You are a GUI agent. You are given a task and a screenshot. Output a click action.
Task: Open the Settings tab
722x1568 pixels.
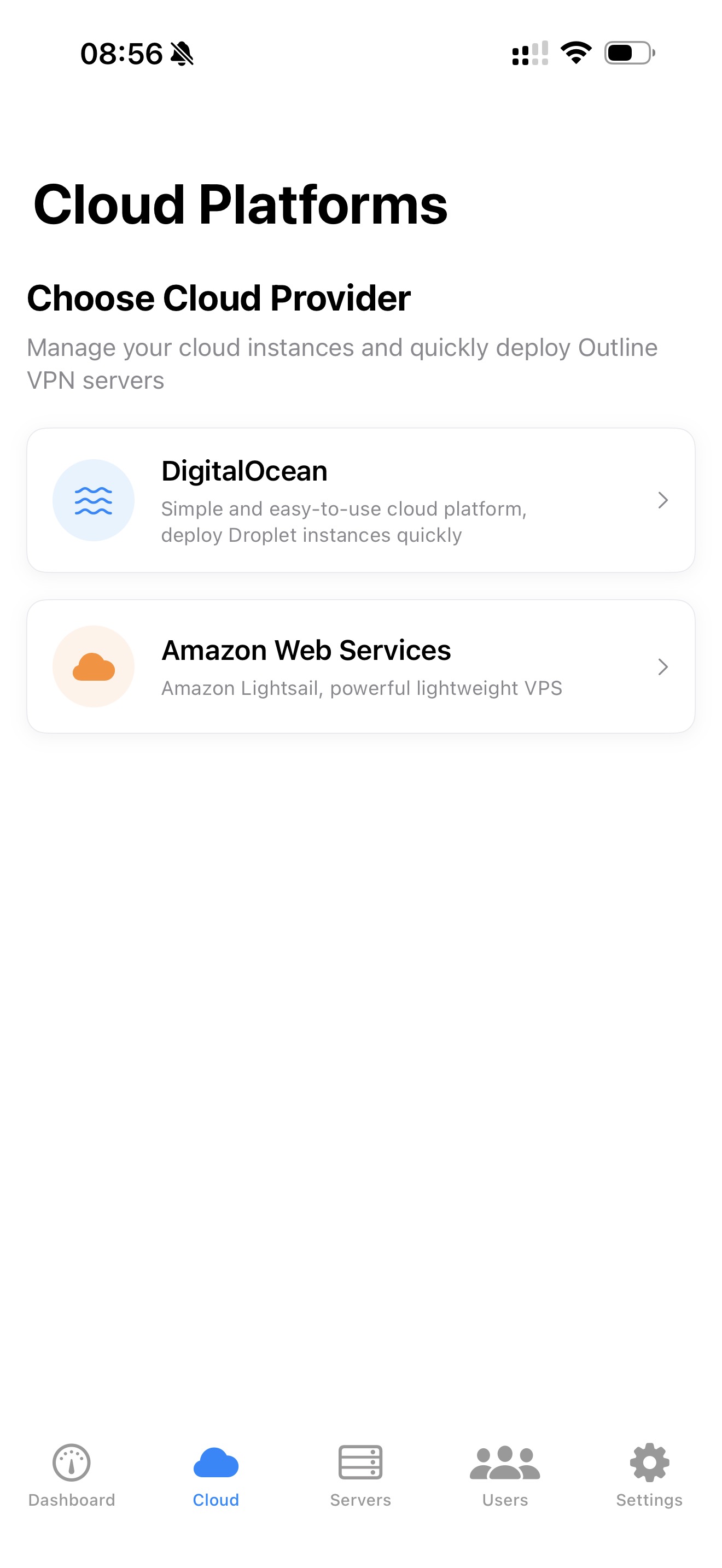(649, 1475)
